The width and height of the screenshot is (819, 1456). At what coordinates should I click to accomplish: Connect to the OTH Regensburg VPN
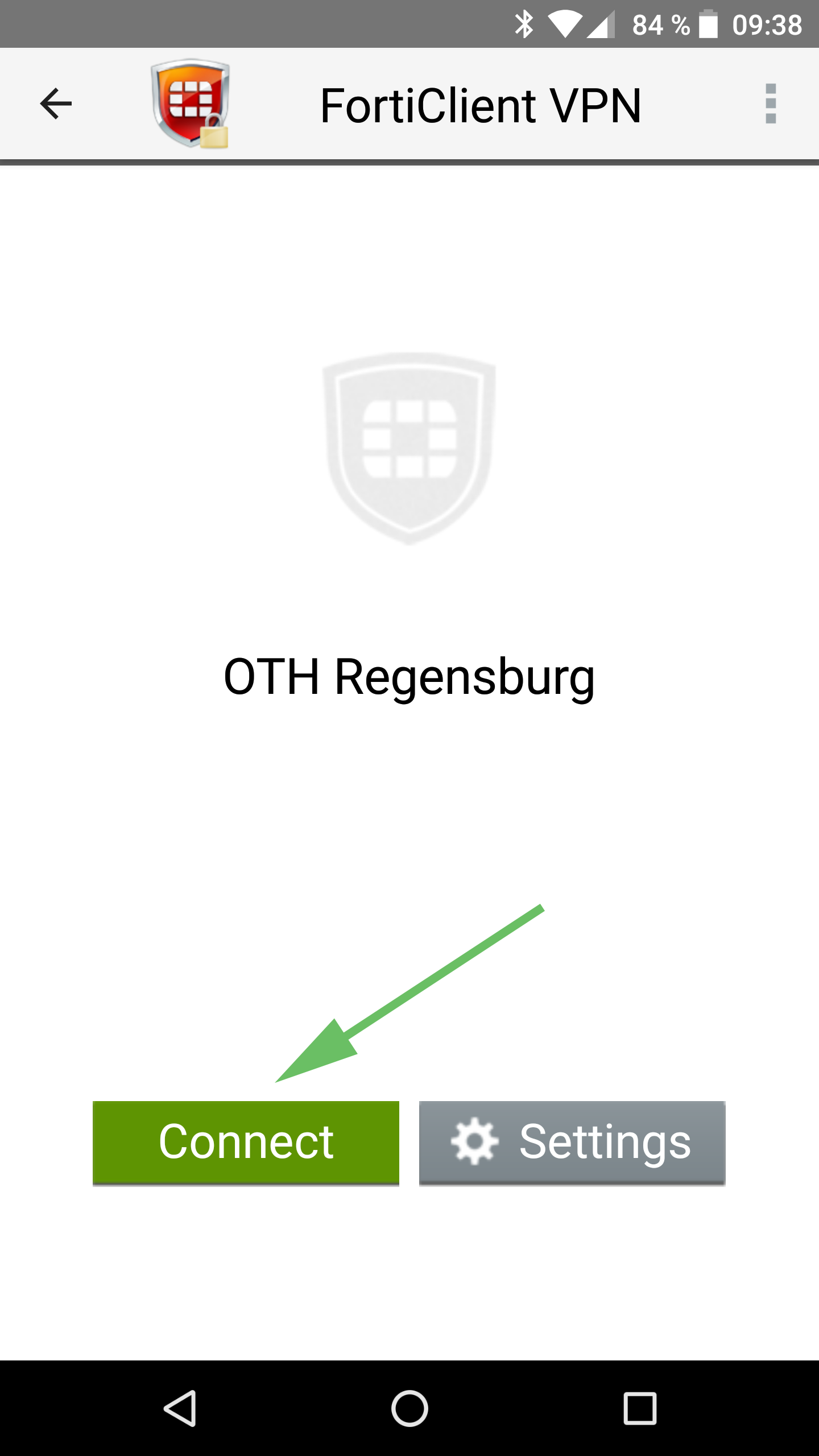click(246, 1142)
